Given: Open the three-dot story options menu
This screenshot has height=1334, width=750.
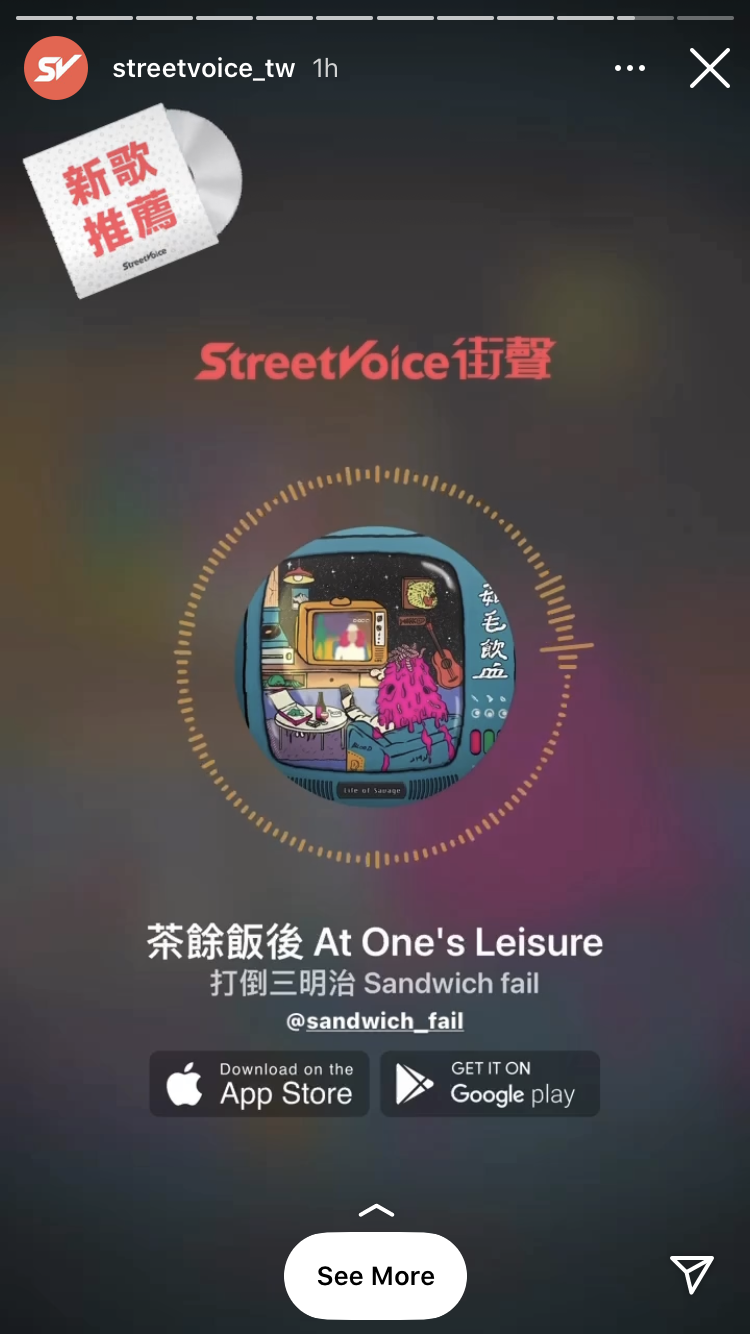Looking at the screenshot, I should click(630, 69).
